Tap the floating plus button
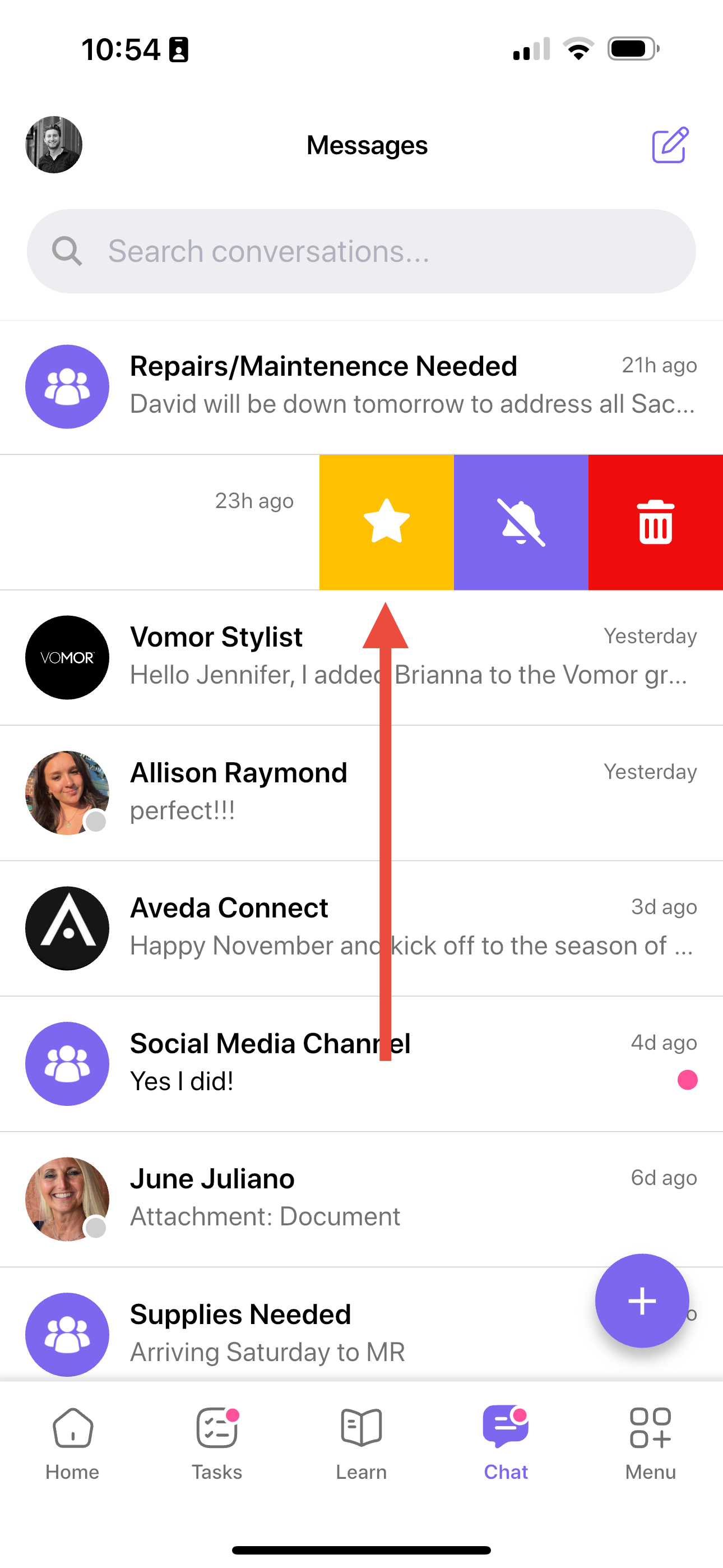 [x=642, y=1301]
